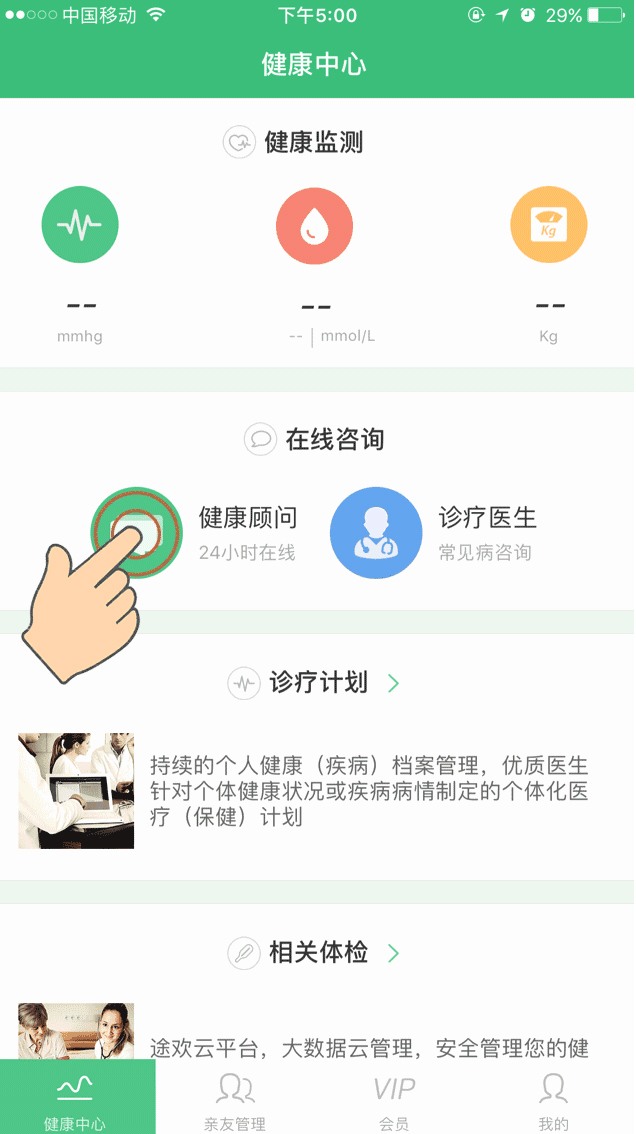Open the blood pressure monitoring icon
The image size is (636, 1134).
coord(80,226)
